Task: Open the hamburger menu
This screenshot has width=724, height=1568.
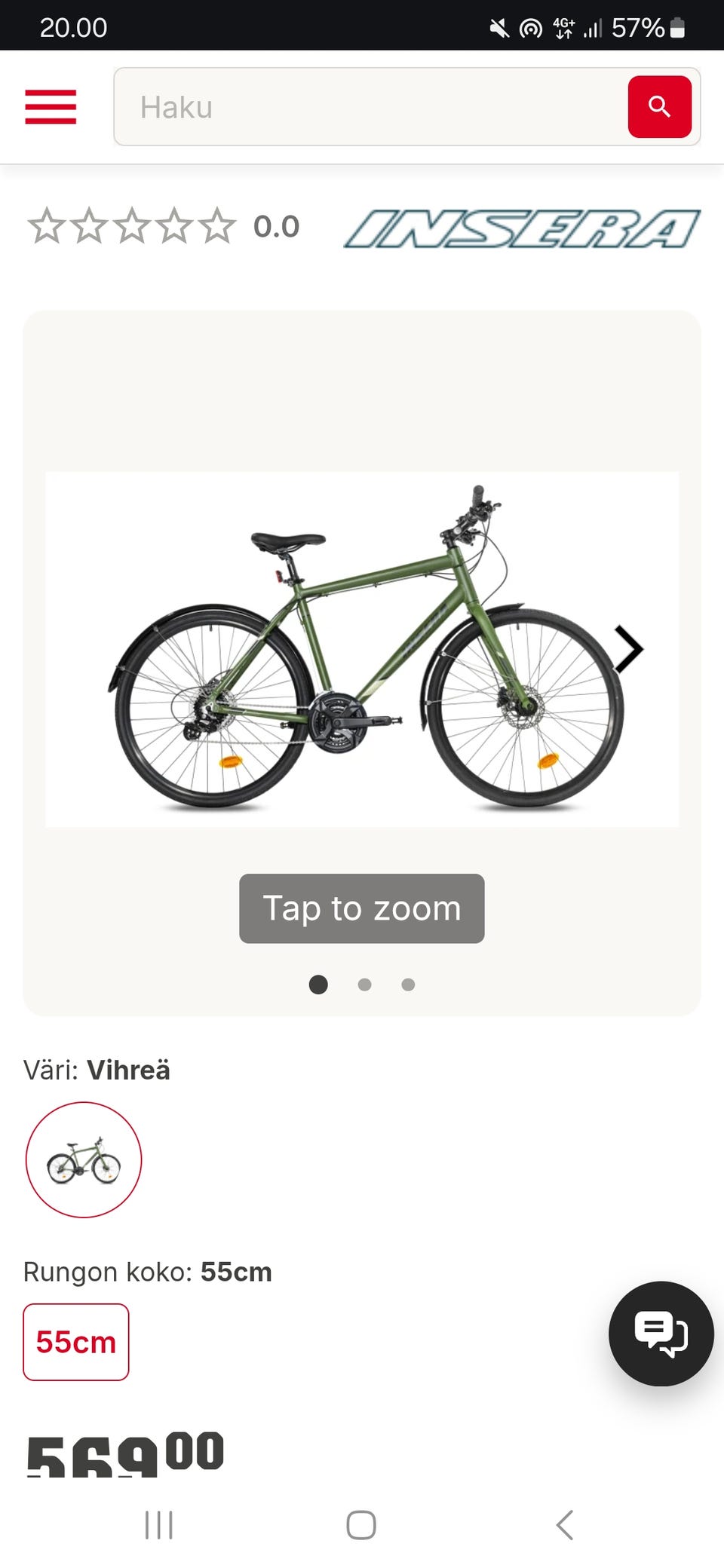Action: (x=51, y=106)
